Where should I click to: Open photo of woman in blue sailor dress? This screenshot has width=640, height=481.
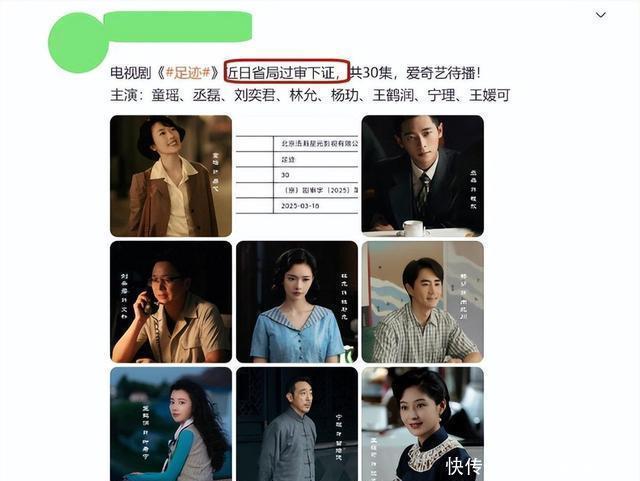[x=297, y=301]
